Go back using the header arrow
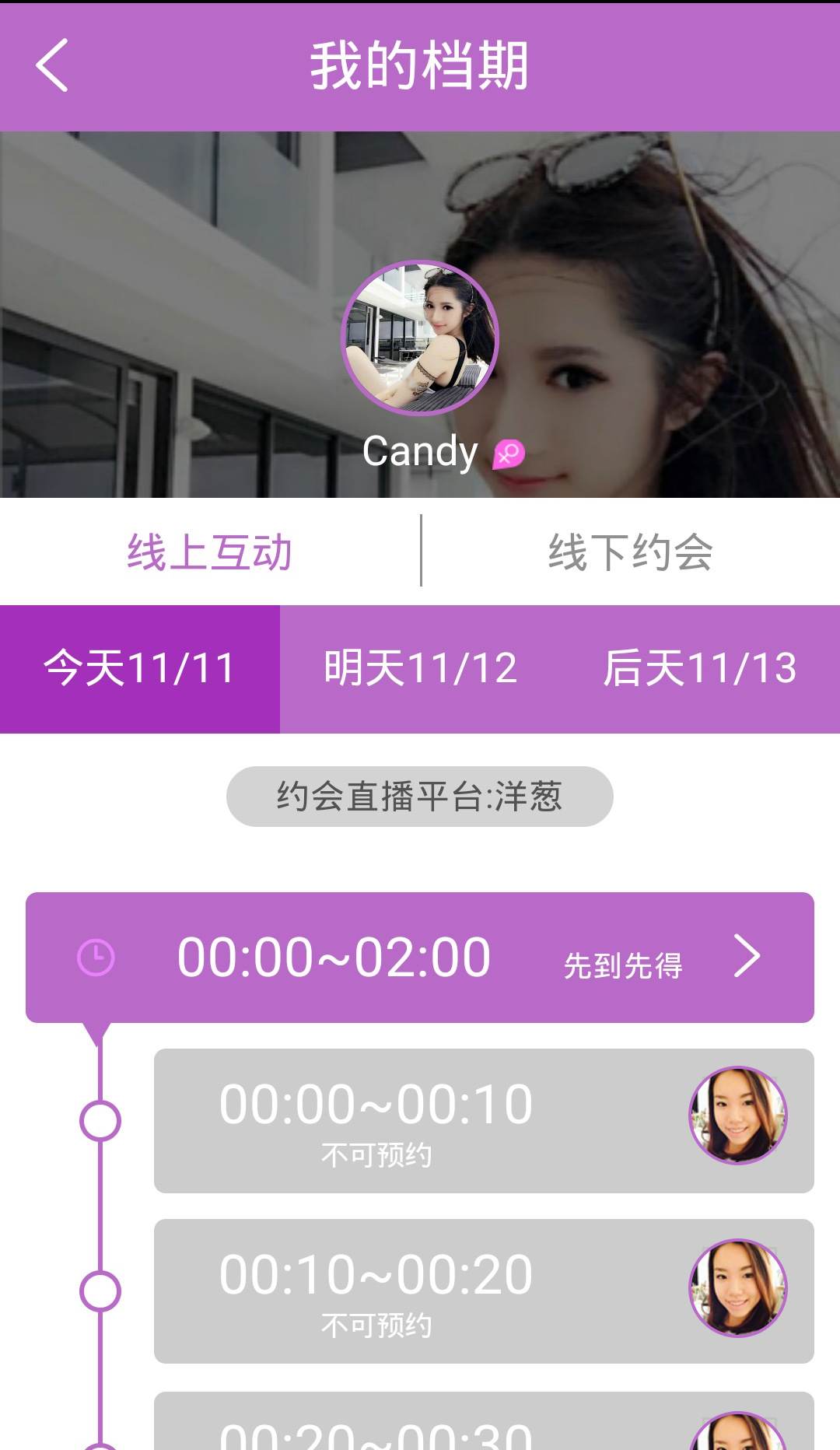The height and width of the screenshot is (1450, 840). 52,65
